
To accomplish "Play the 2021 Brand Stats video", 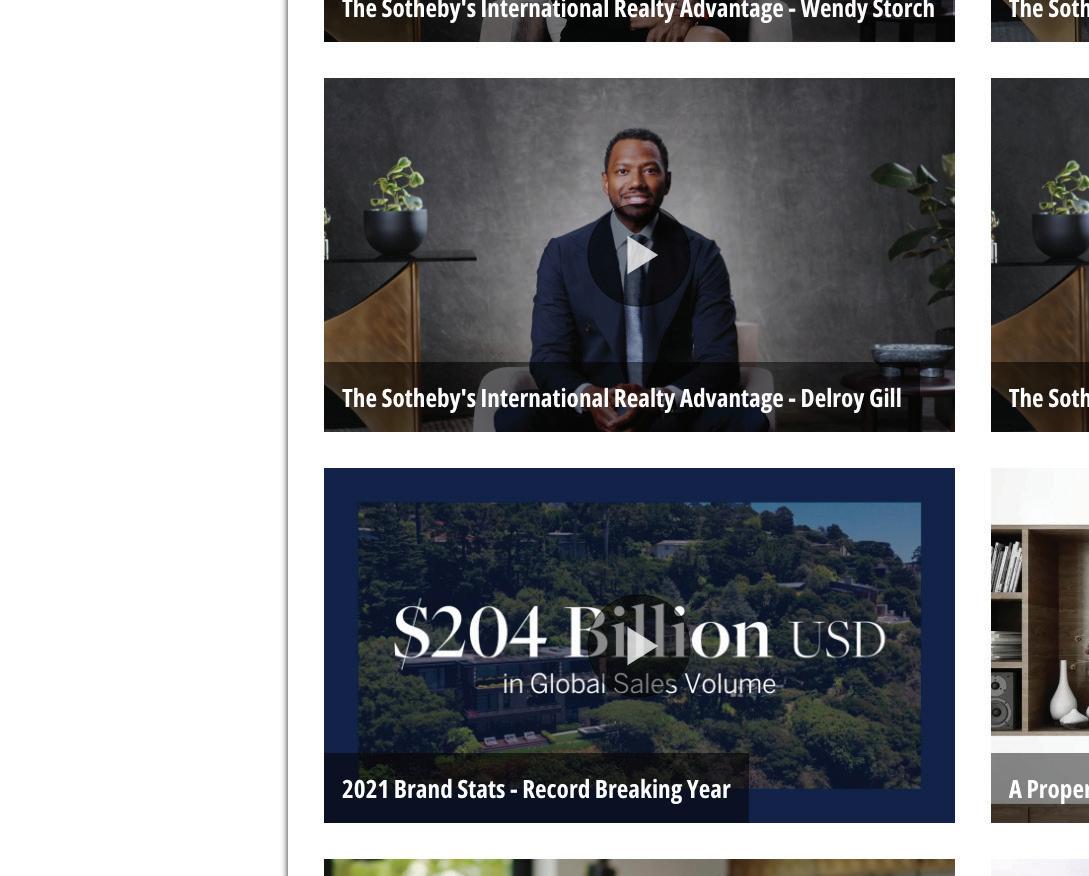I will [638, 646].
